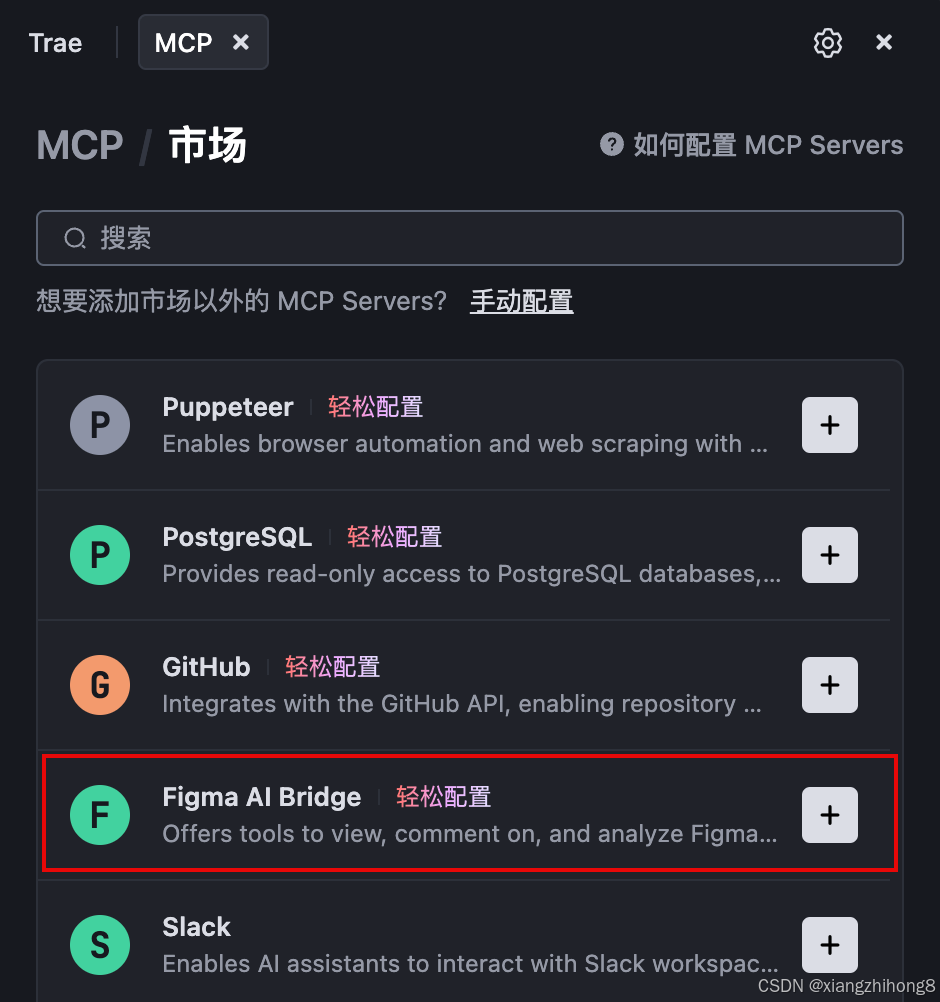
Task: Go back to MCP breadcrumb
Action: click(x=79, y=146)
